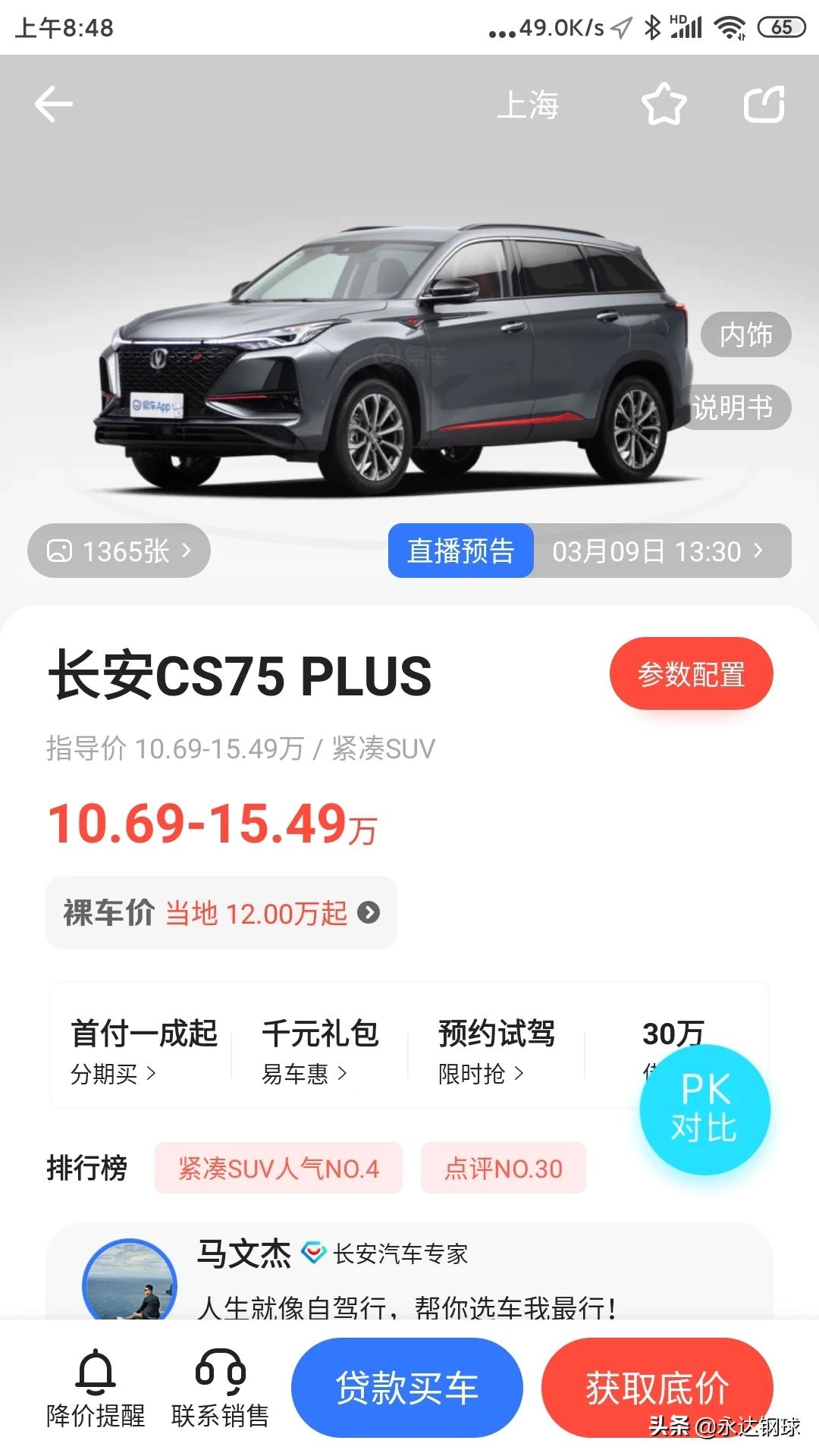Favorite this car with the star icon
Image resolution: width=819 pixels, height=1456 pixels.
coord(664,105)
